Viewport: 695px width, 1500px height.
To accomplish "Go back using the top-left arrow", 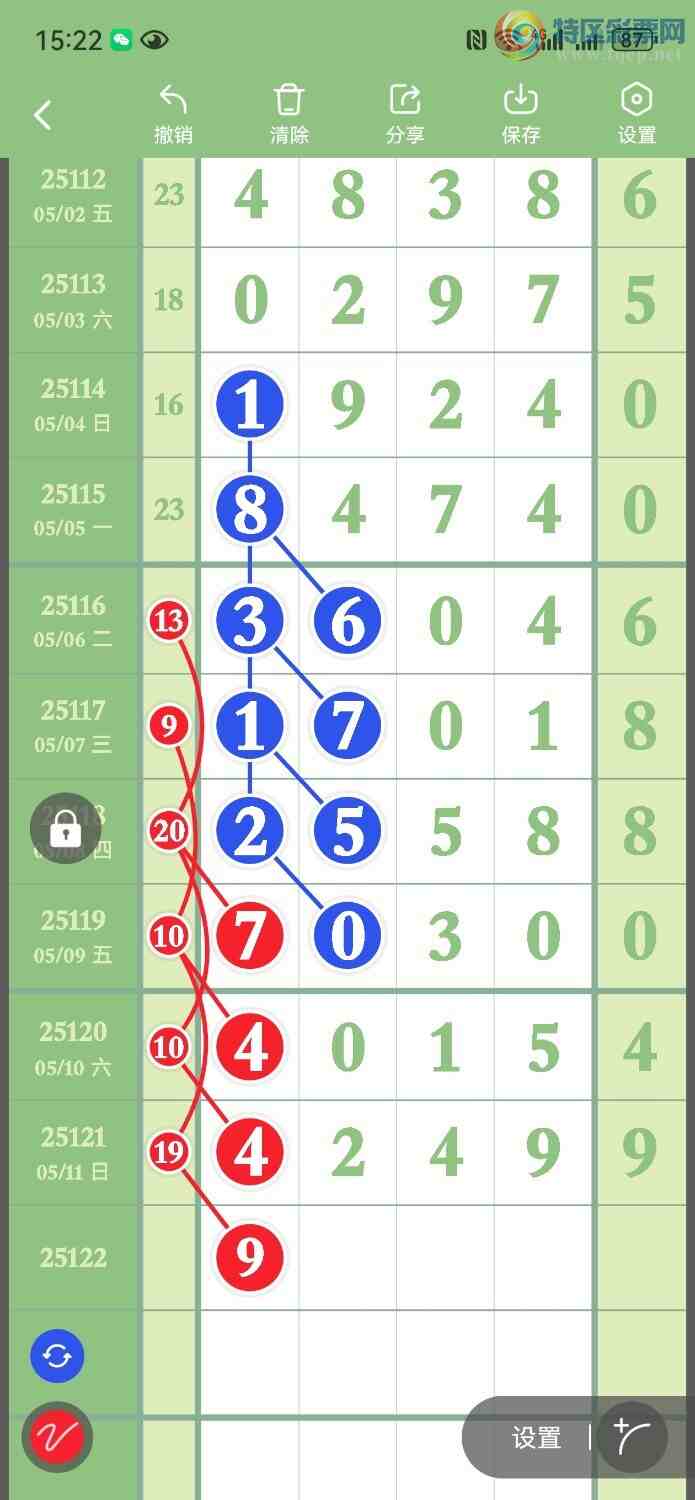I will pos(42,115).
